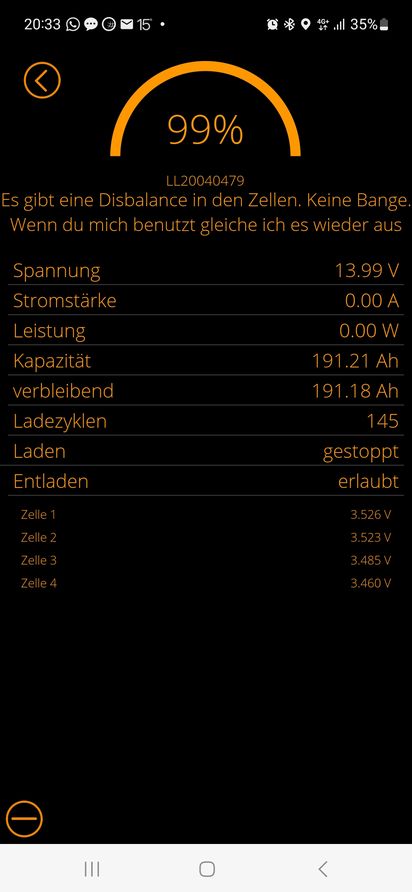
Task: Open recent apps from navigation bar
Action: pos(92,868)
